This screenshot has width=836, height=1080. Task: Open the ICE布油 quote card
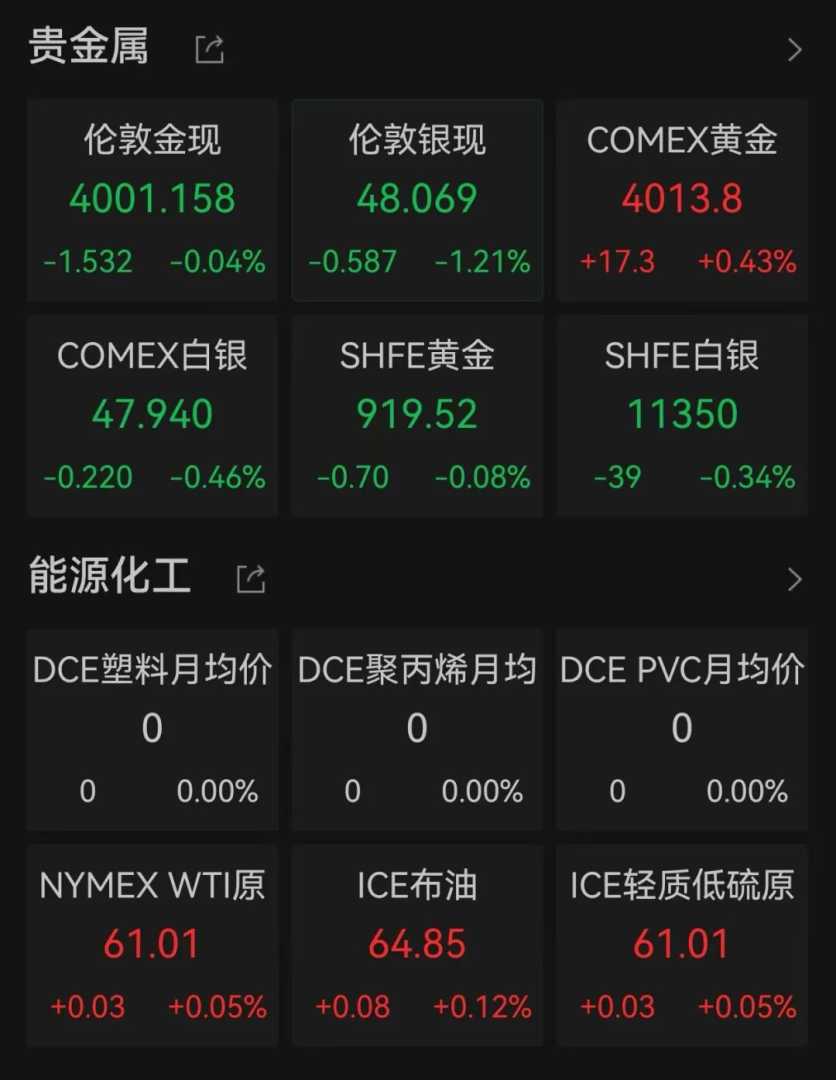[x=417, y=945]
